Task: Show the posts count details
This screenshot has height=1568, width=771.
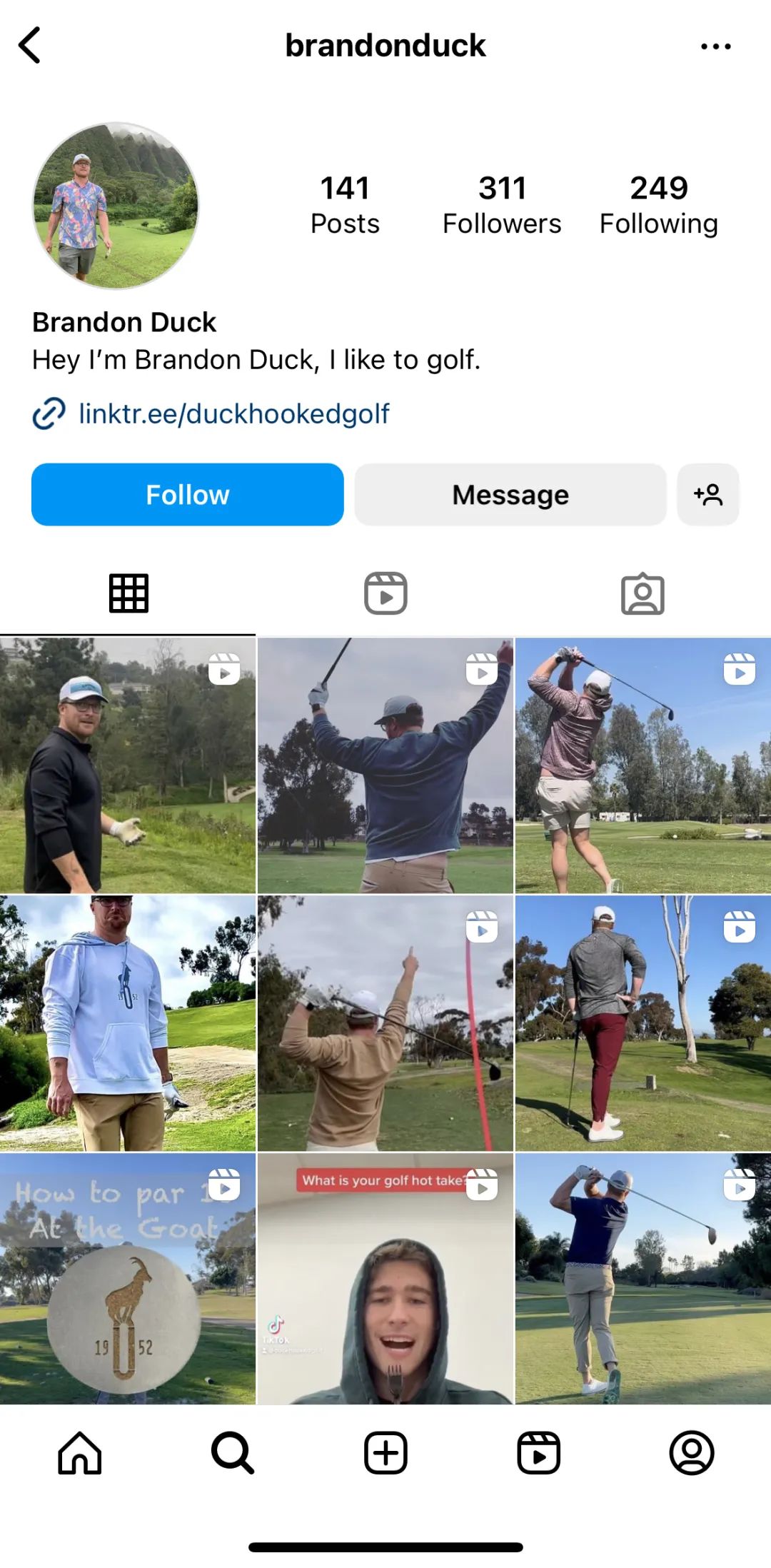Action: tap(345, 203)
